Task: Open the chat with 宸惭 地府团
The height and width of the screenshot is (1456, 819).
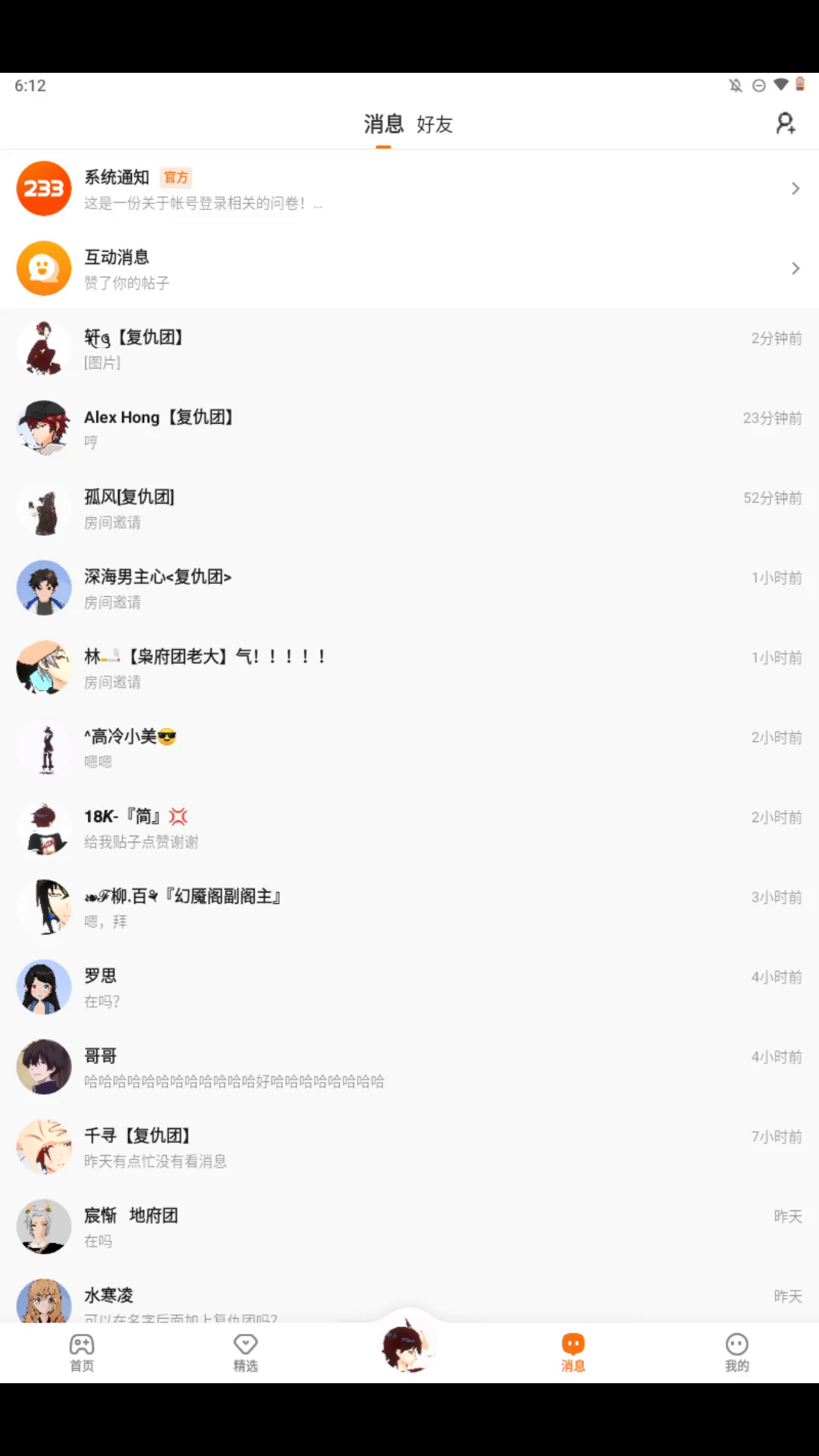Action: (x=409, y=1227)
